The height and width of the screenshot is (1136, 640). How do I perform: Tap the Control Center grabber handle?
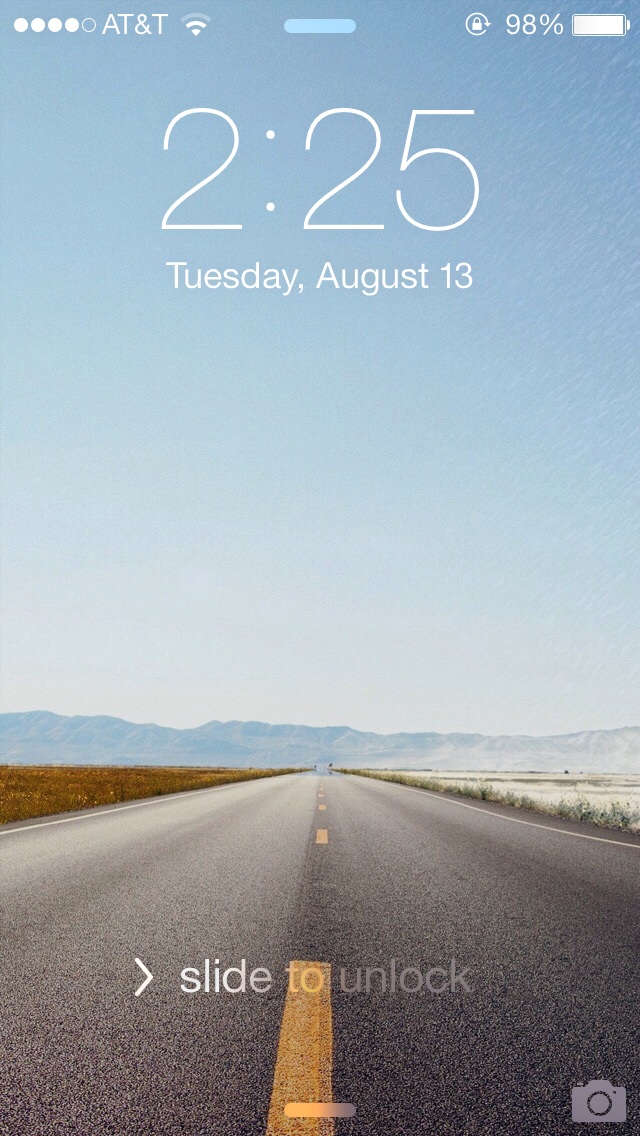pos(320,1110)
